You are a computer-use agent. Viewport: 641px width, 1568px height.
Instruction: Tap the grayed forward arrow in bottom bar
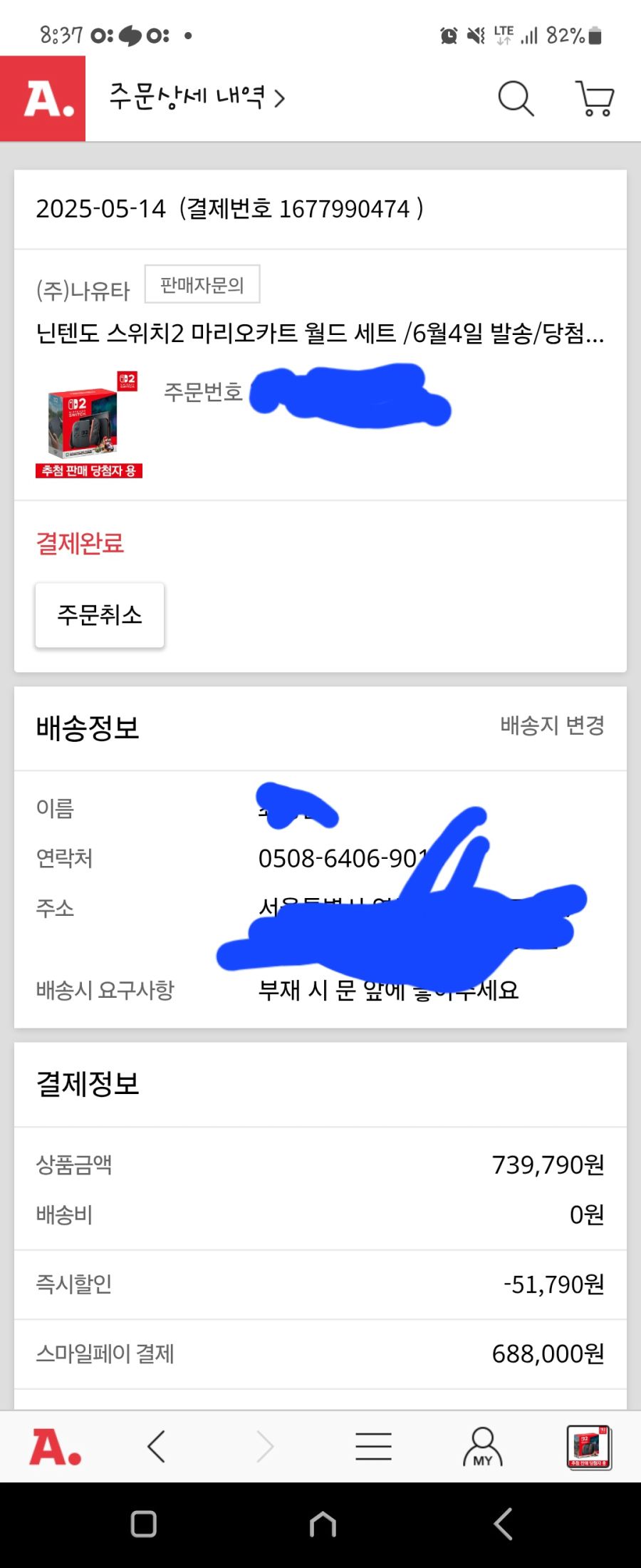[x=265, y=1447]
